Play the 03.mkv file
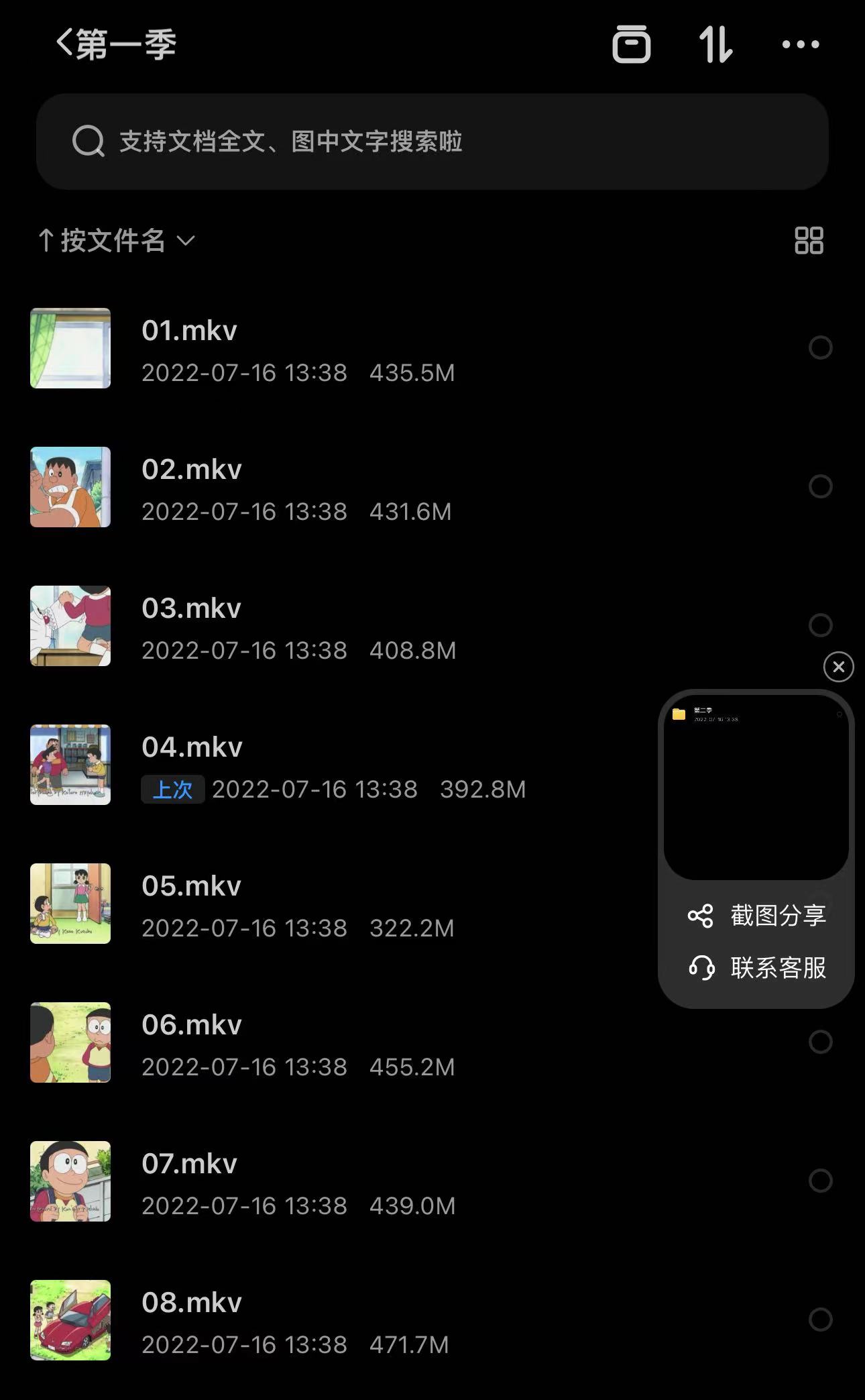 coord(191,608)
